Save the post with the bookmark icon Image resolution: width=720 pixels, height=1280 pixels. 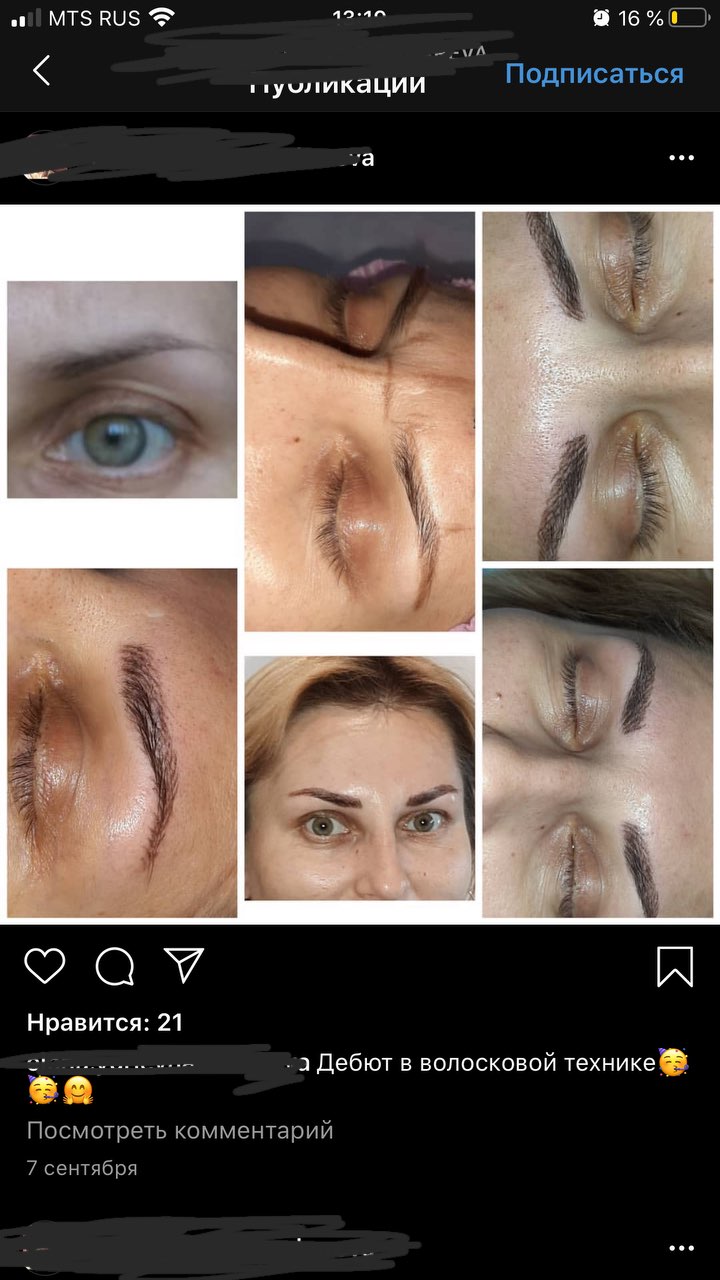point(675,967)
